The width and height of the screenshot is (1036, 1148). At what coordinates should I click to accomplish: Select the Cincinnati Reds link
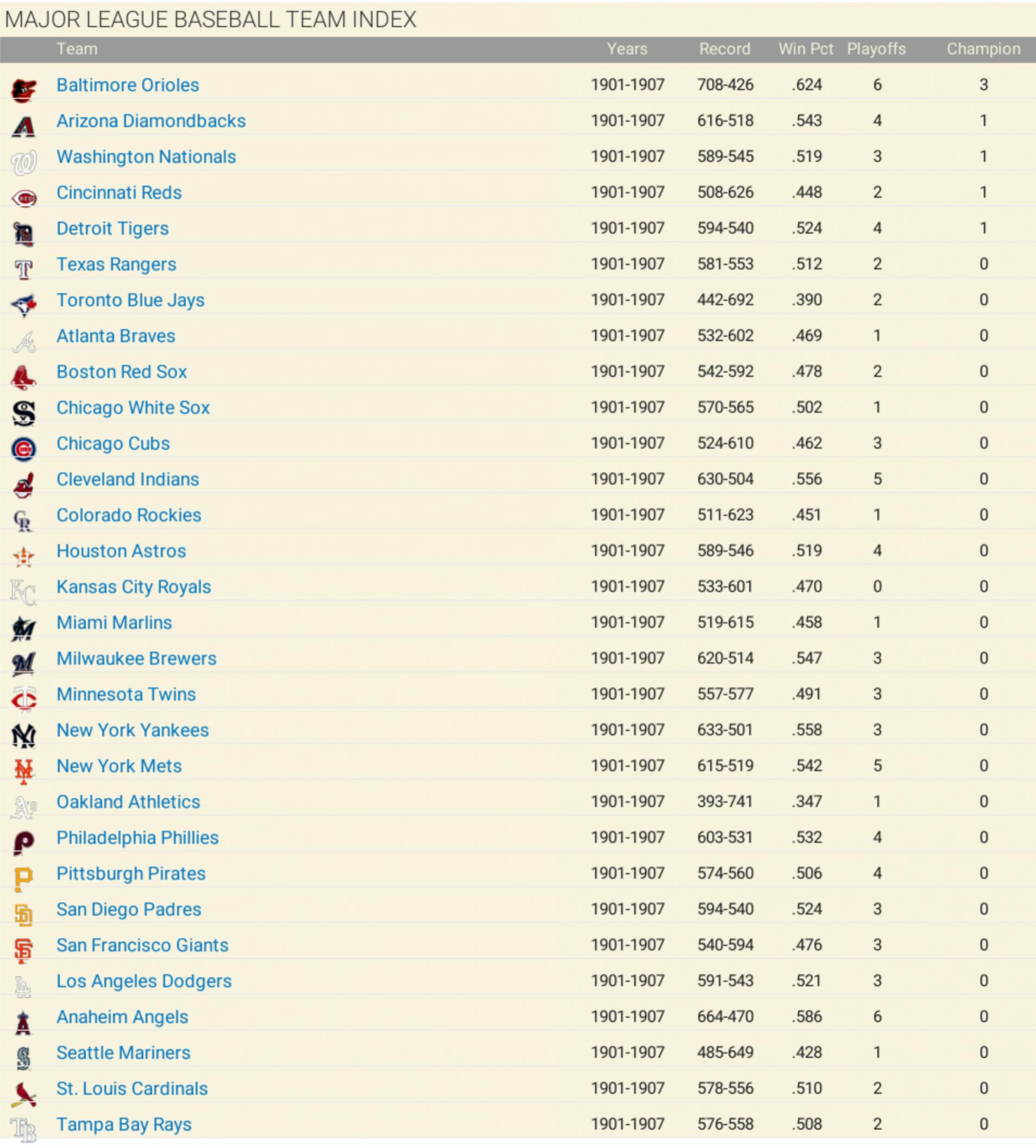pos(119,192)
